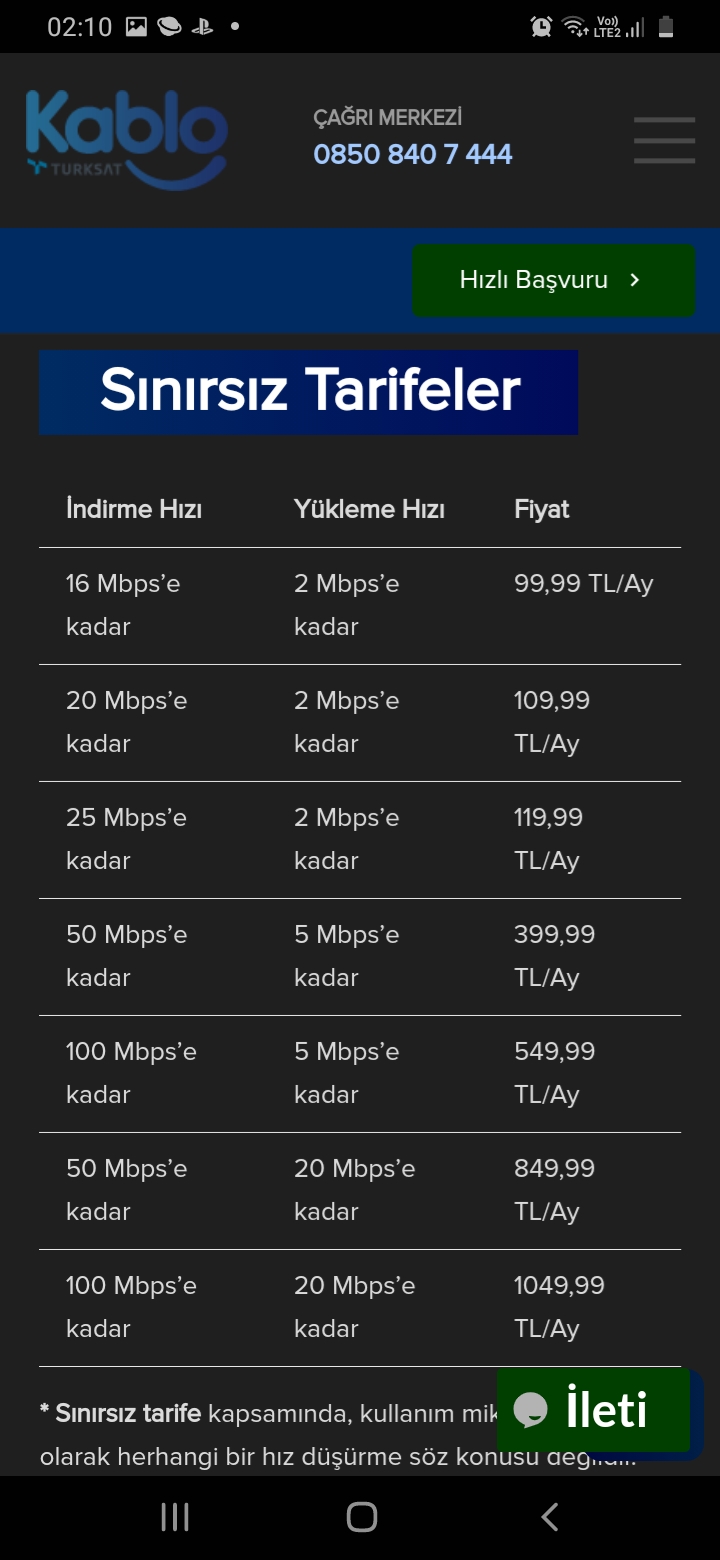Viewport: 720px width, 1560px height.
Task: Open the Kablo Türksat logo homepage
Action: pyautogui.click(x=127, y=139)
